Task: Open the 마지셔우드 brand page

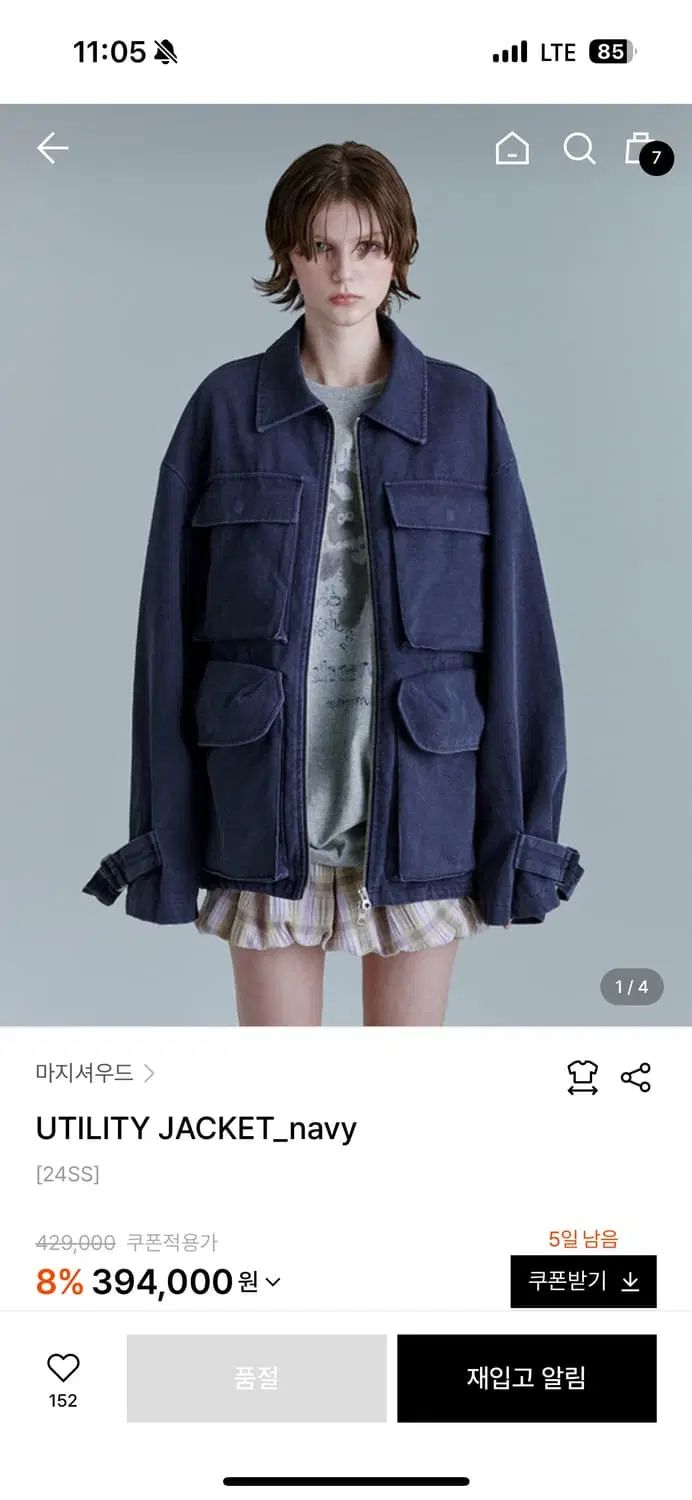Action: point(95,1073)
